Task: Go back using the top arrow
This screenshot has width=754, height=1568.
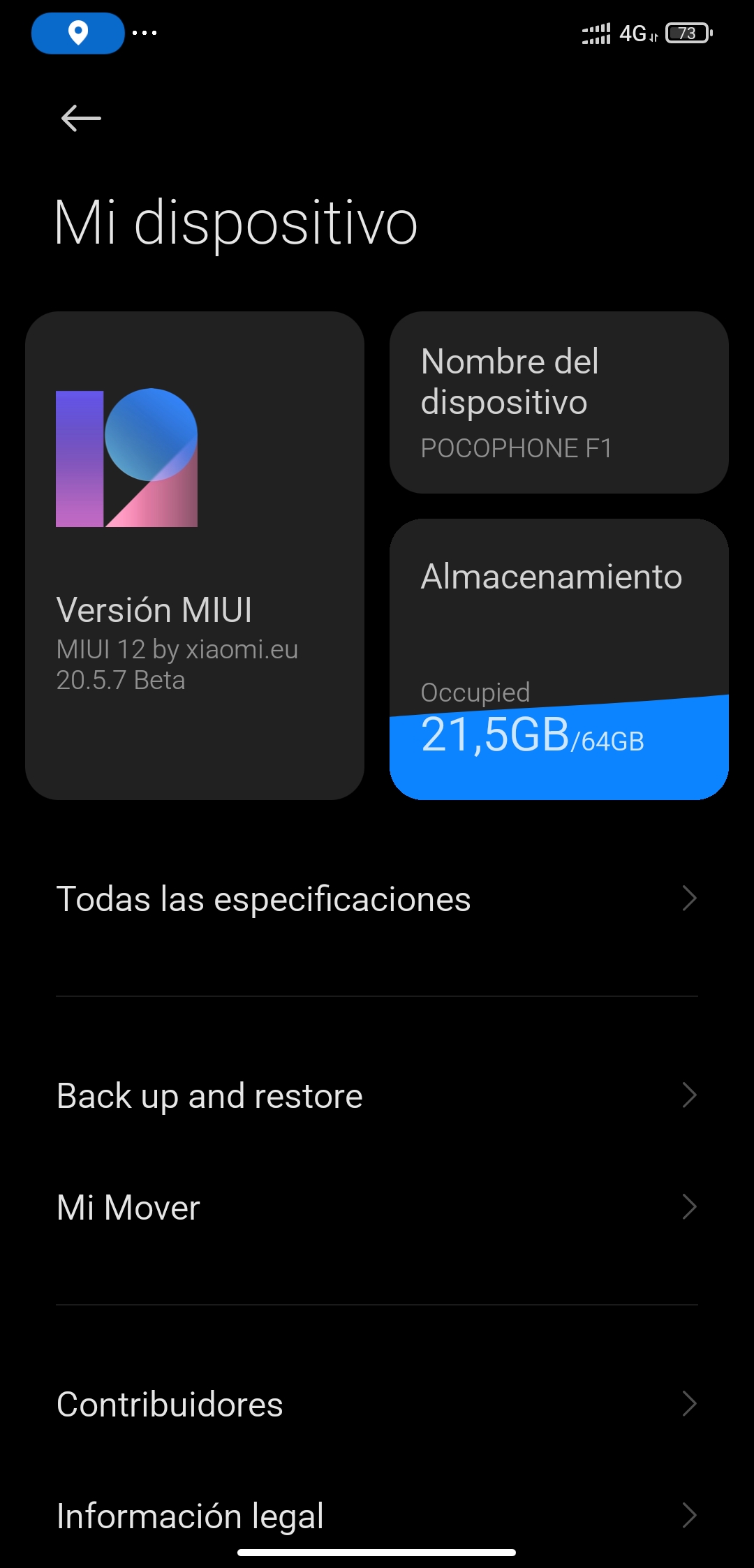Action: 81,118
